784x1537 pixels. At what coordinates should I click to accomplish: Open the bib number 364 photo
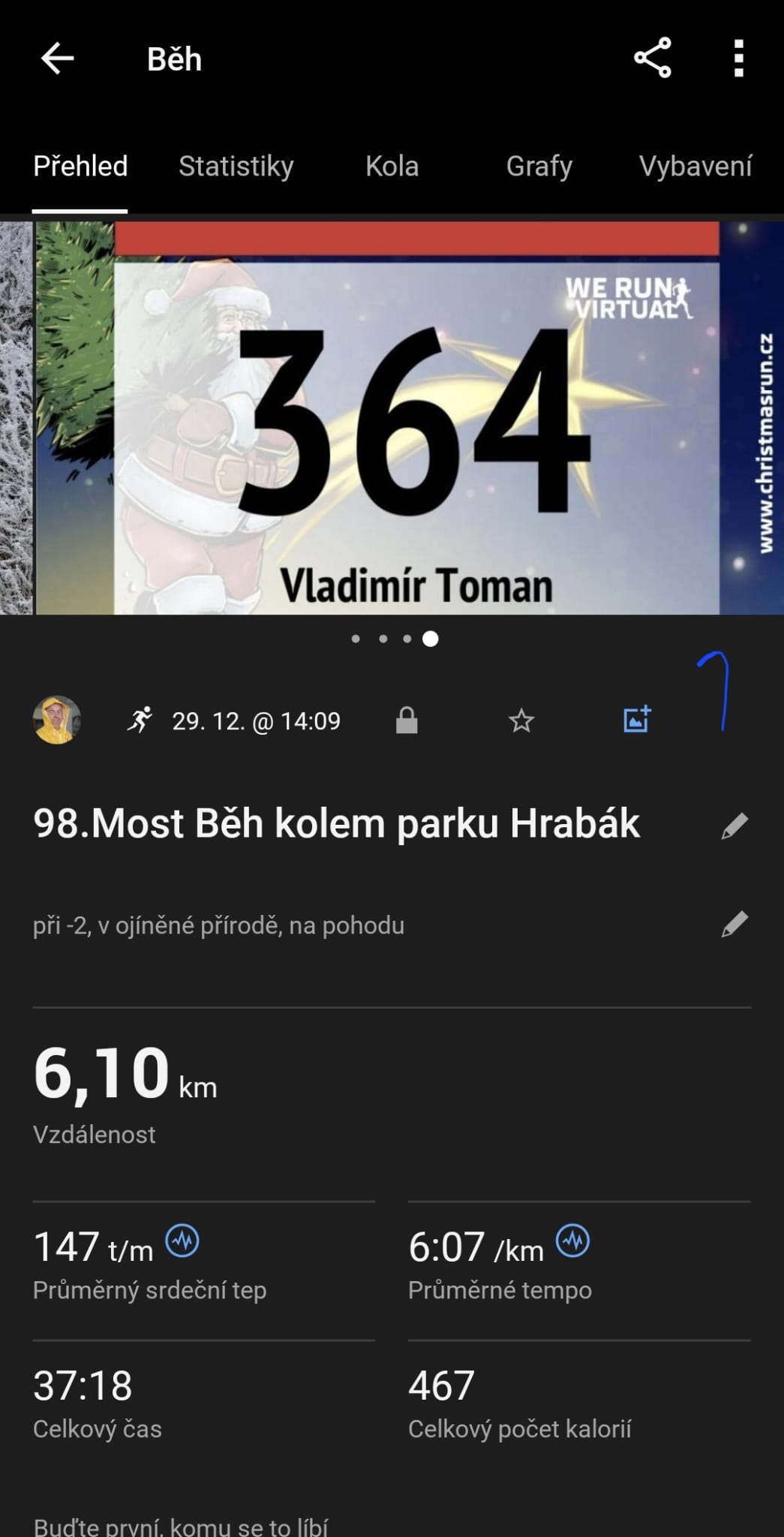coord(415,417)
